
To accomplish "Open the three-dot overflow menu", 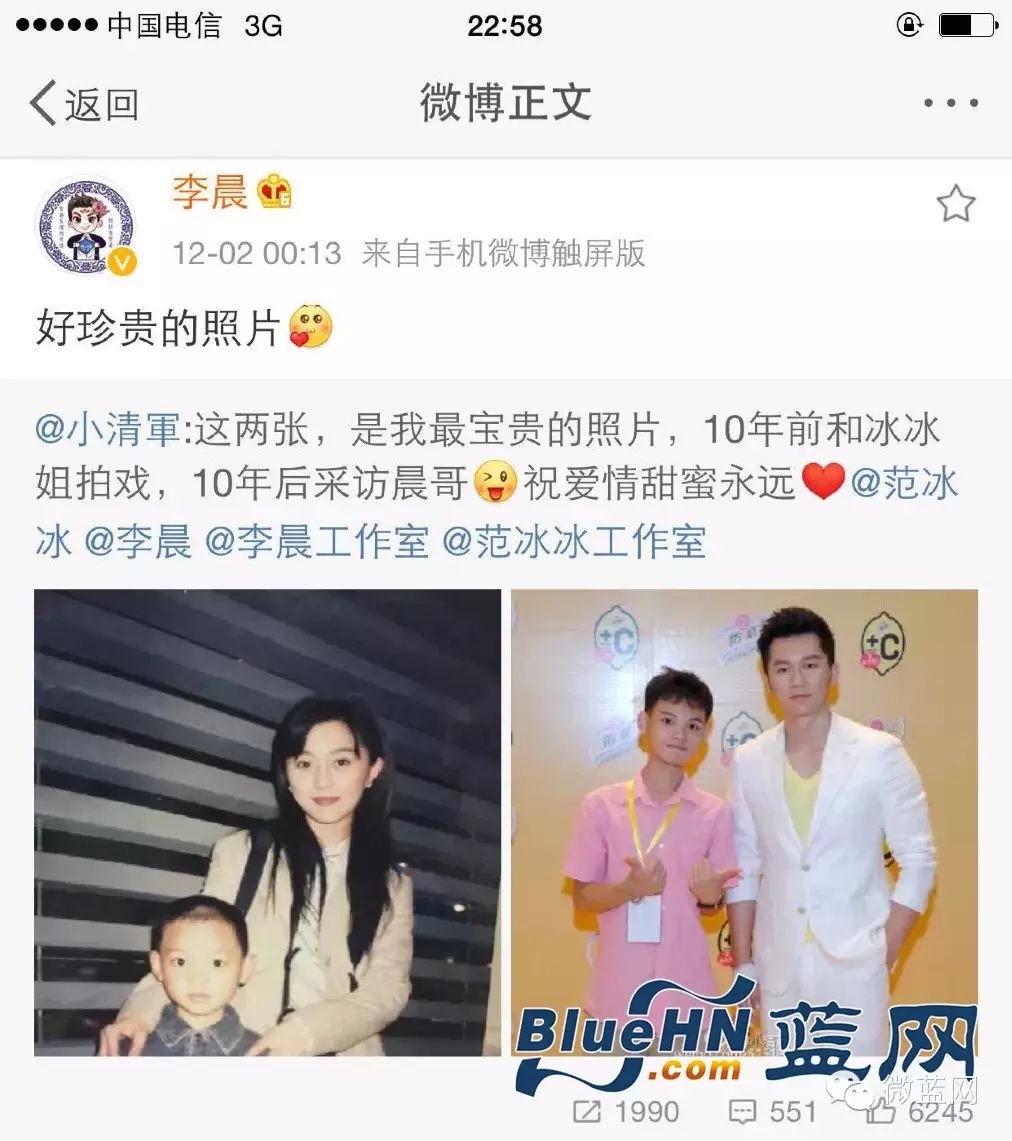I will coord(950,103).
